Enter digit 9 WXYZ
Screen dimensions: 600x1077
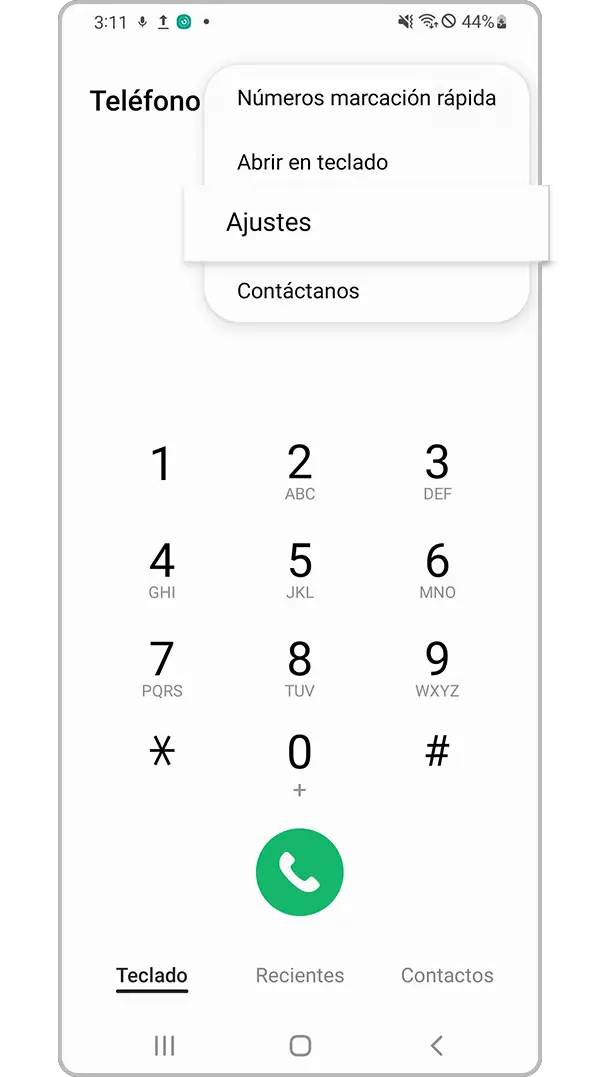click(437, 669)
